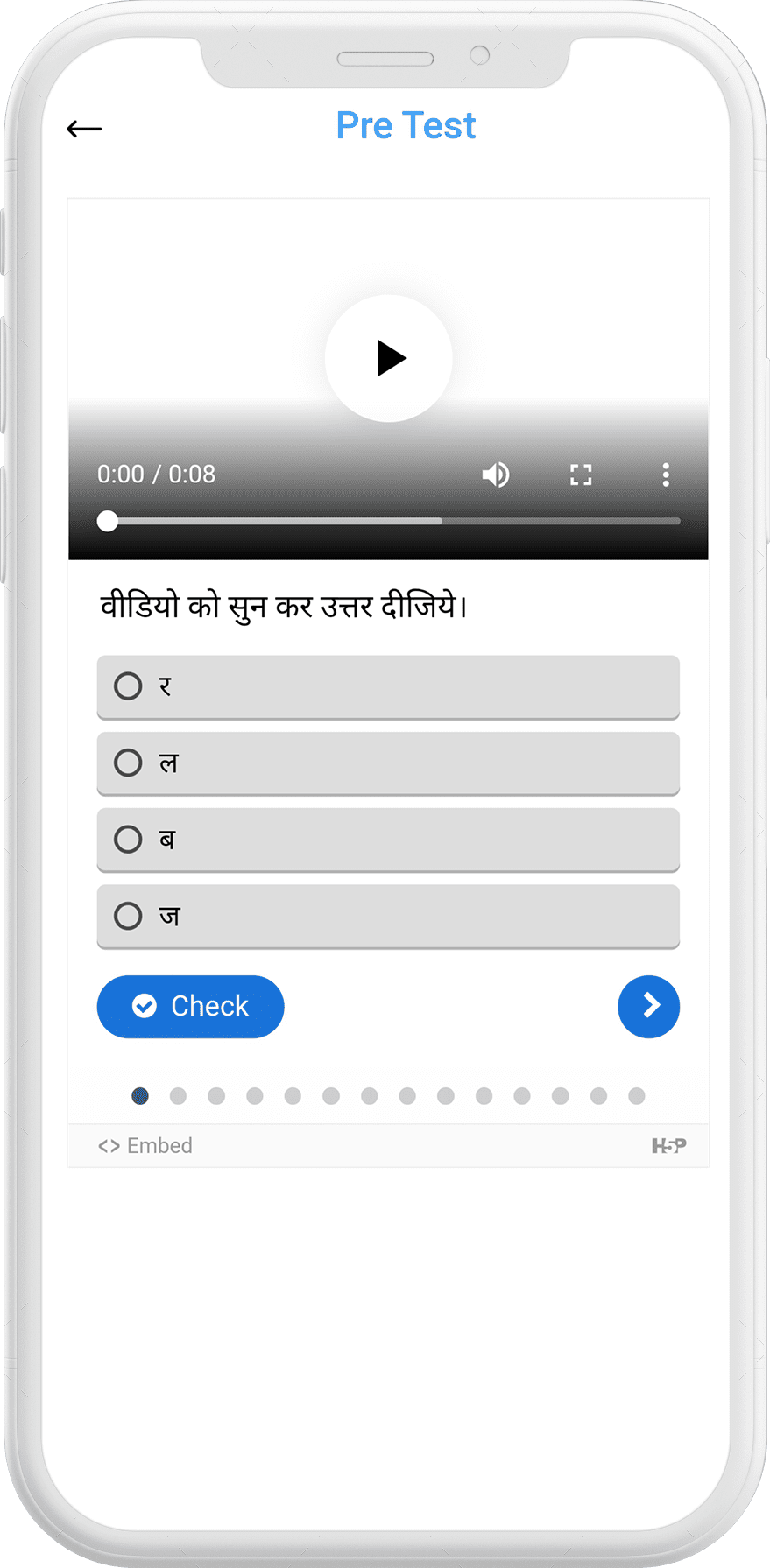The image size is (770, 1568).
Task: Select the answer option र
Action: click(x=388, y=687)
